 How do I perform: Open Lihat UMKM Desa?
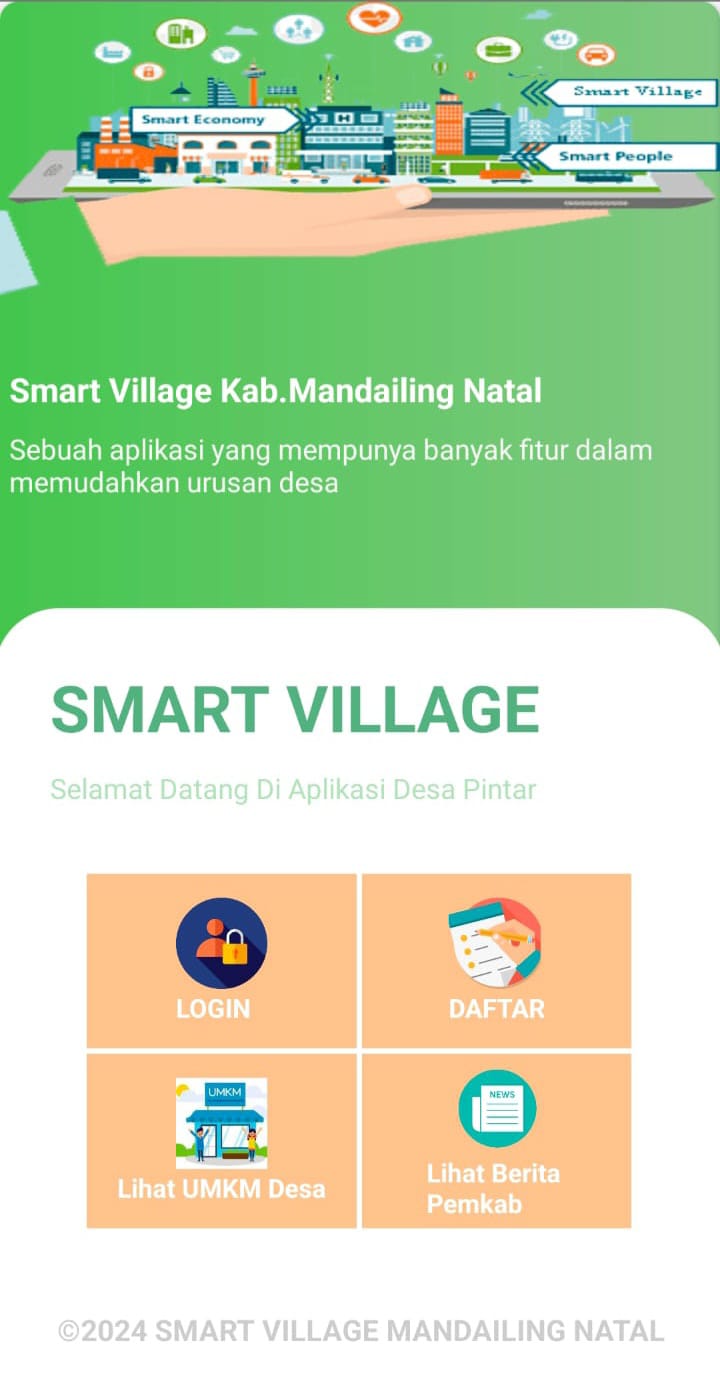point(221,1140)
